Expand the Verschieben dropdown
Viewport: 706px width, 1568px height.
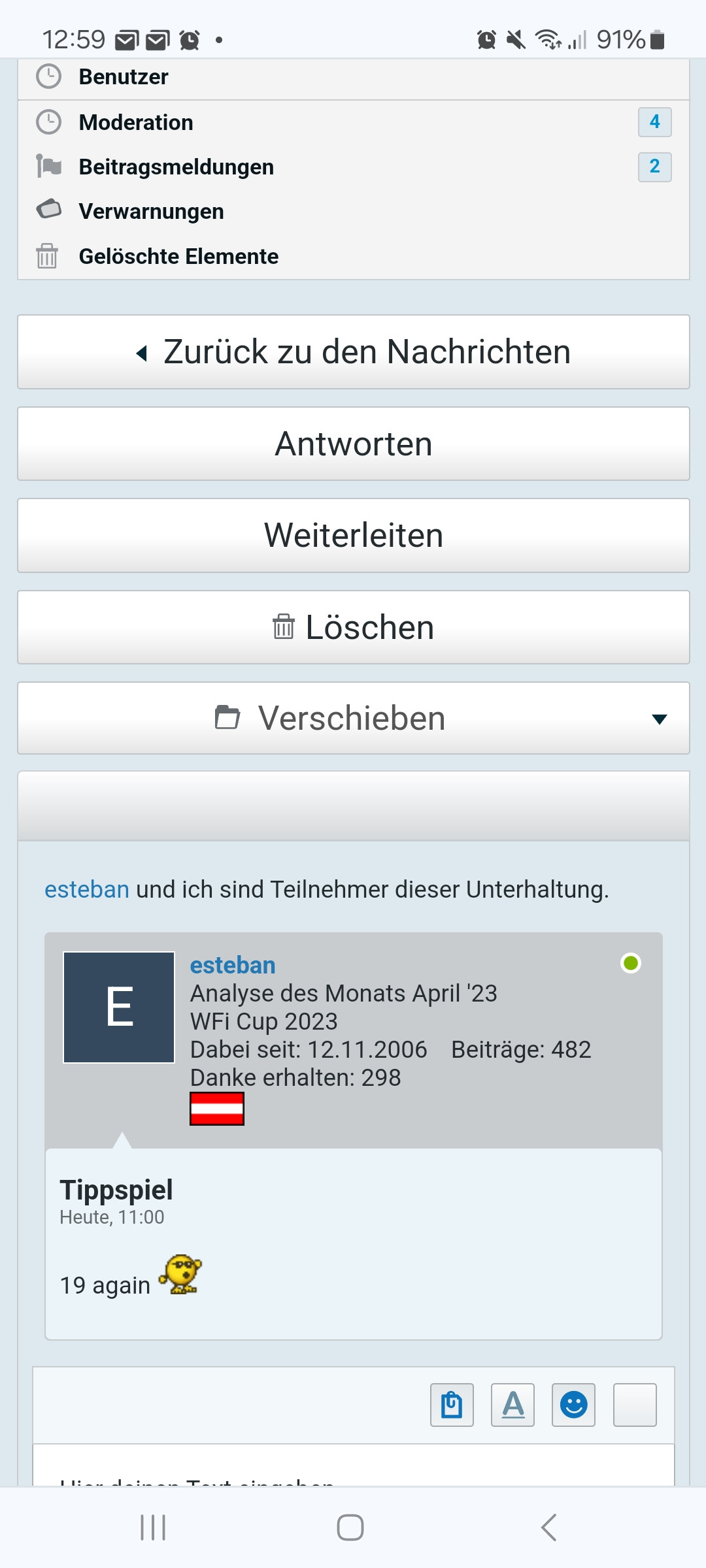tap(353, 719)
